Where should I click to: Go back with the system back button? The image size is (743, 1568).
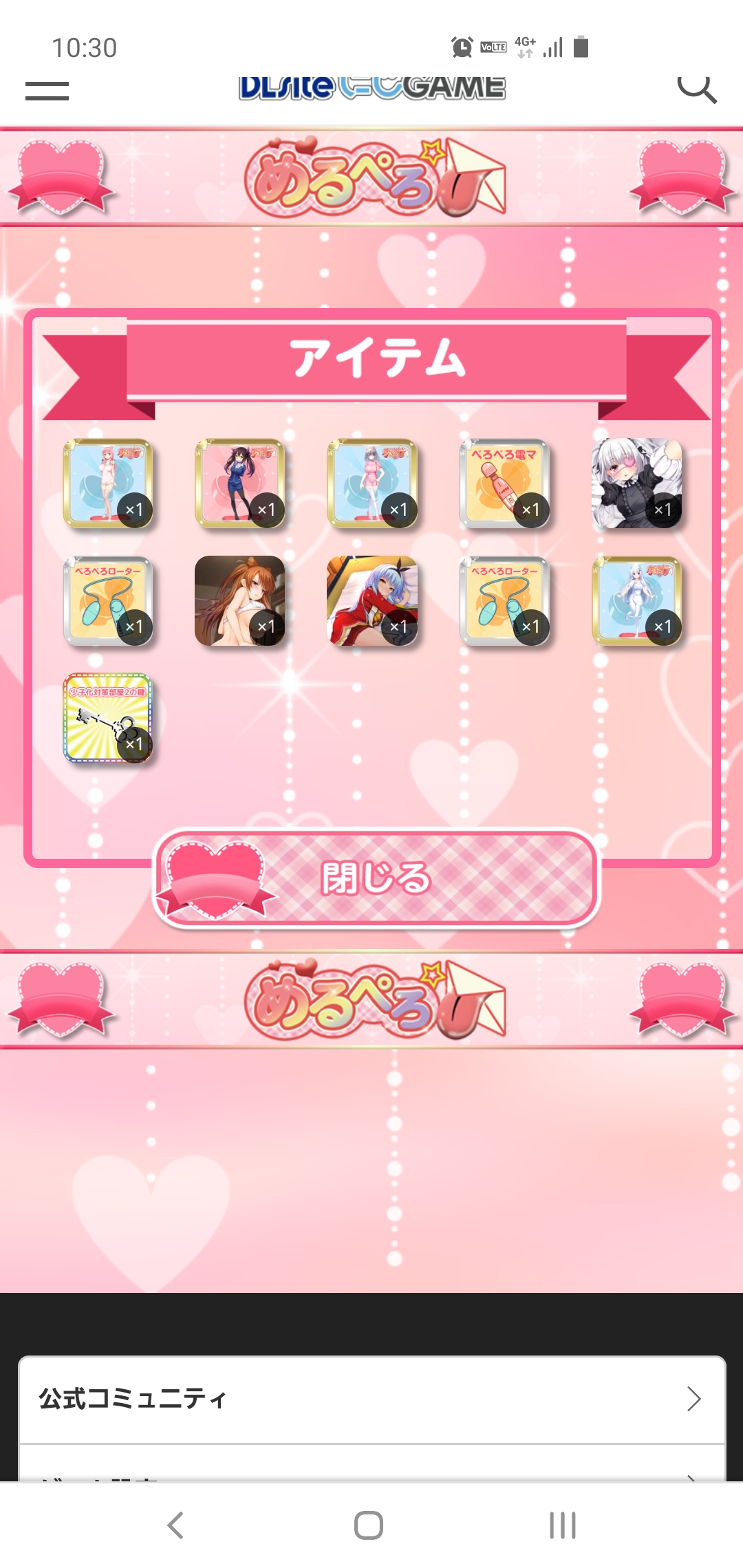(175, 1525)
